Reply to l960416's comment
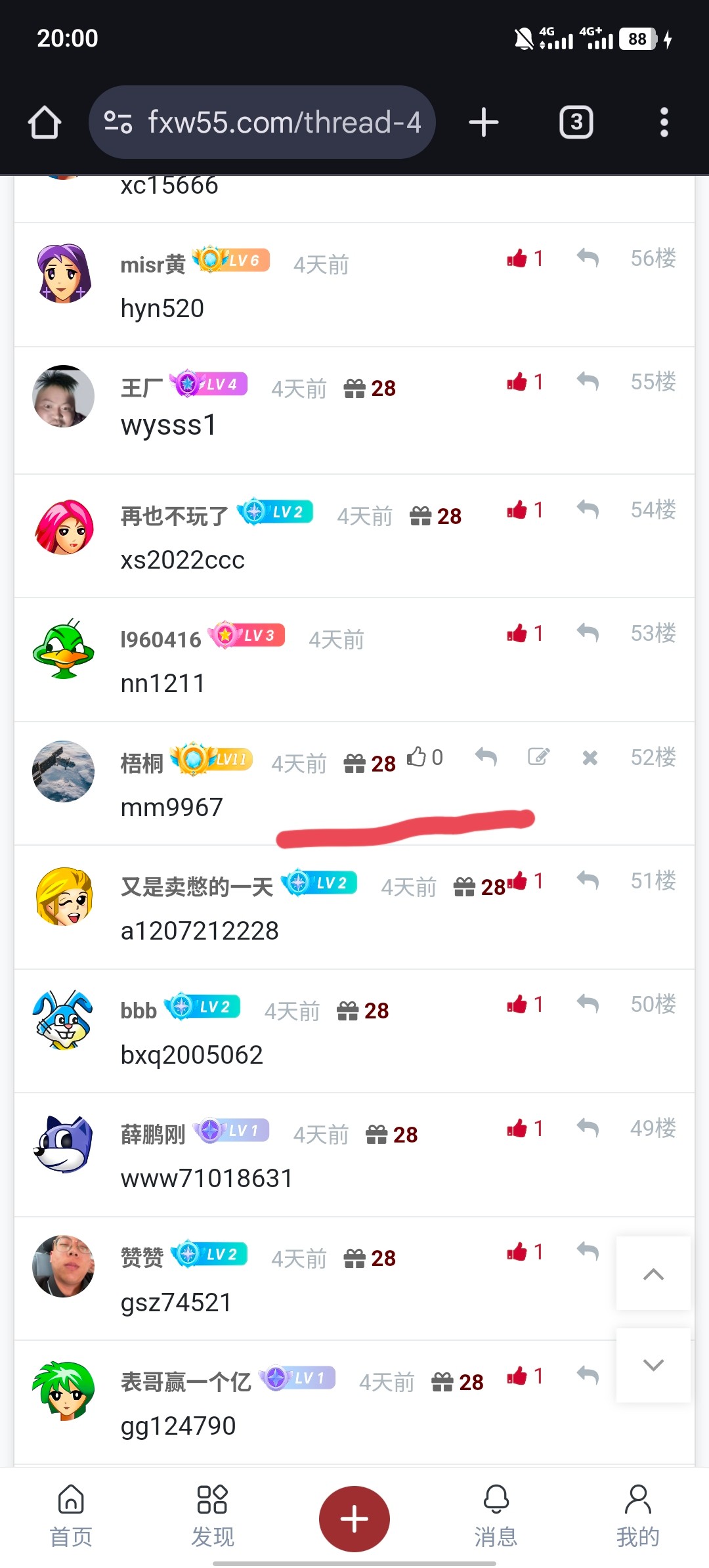Viewport: 709px width, 1568px height. pos(588,633)
